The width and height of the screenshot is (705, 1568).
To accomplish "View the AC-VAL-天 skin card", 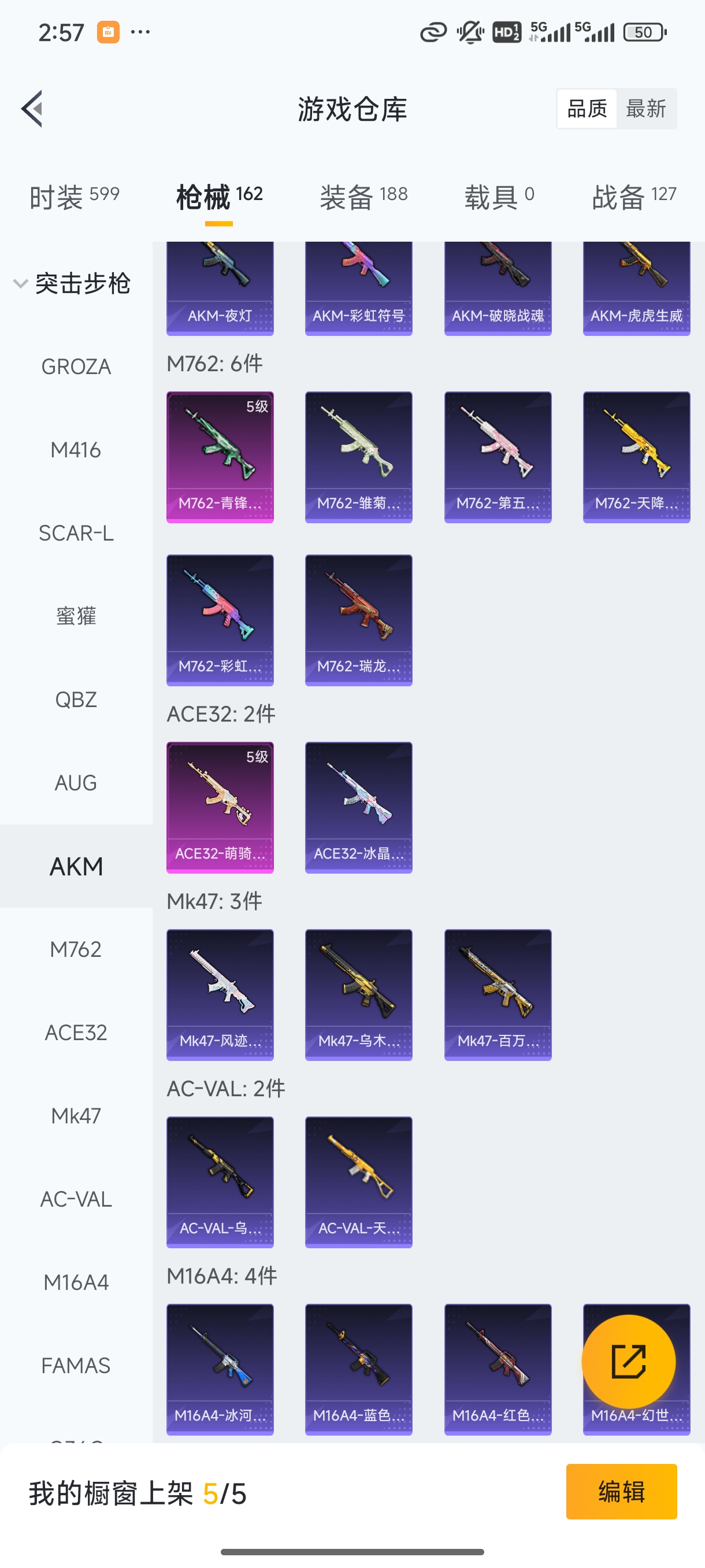I will tap(358, 1182).
